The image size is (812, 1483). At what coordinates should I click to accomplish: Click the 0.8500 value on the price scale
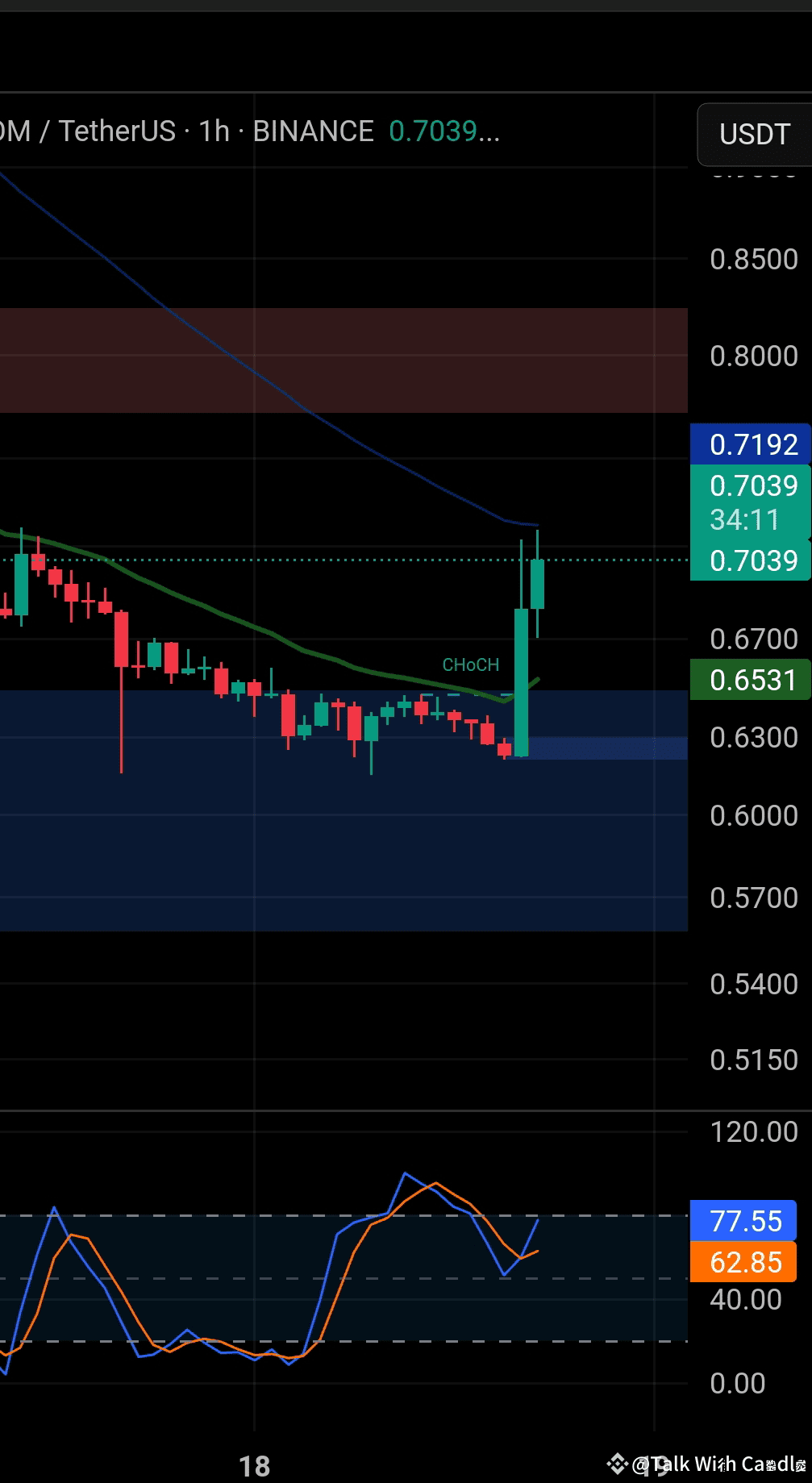(753, 259)
